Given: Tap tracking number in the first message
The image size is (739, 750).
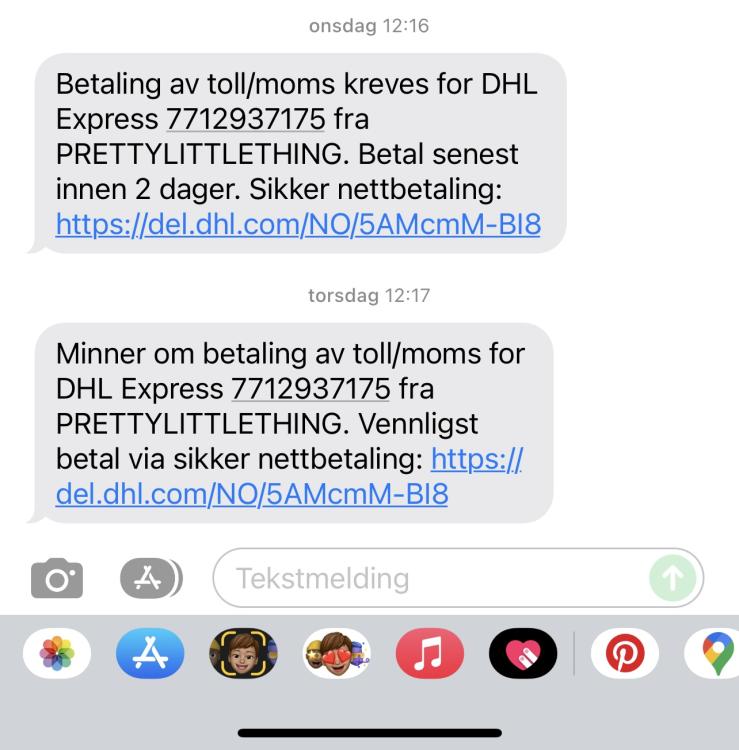Looking at the screenshot, I should tap(246, 118).
